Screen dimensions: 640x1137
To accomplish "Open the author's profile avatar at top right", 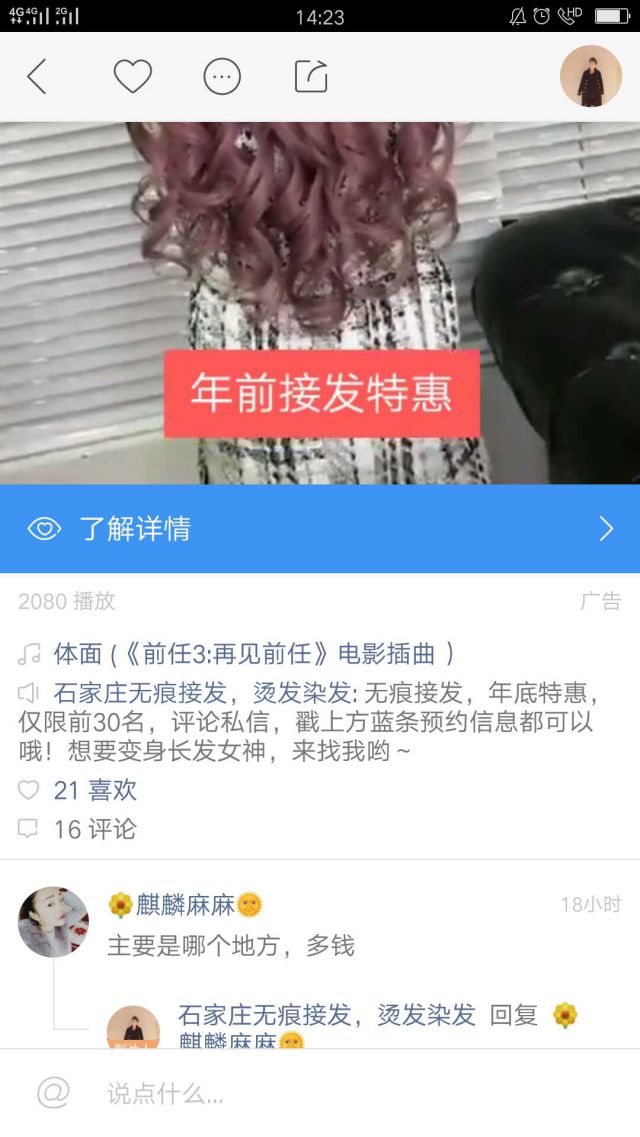I will pos(590,77).
